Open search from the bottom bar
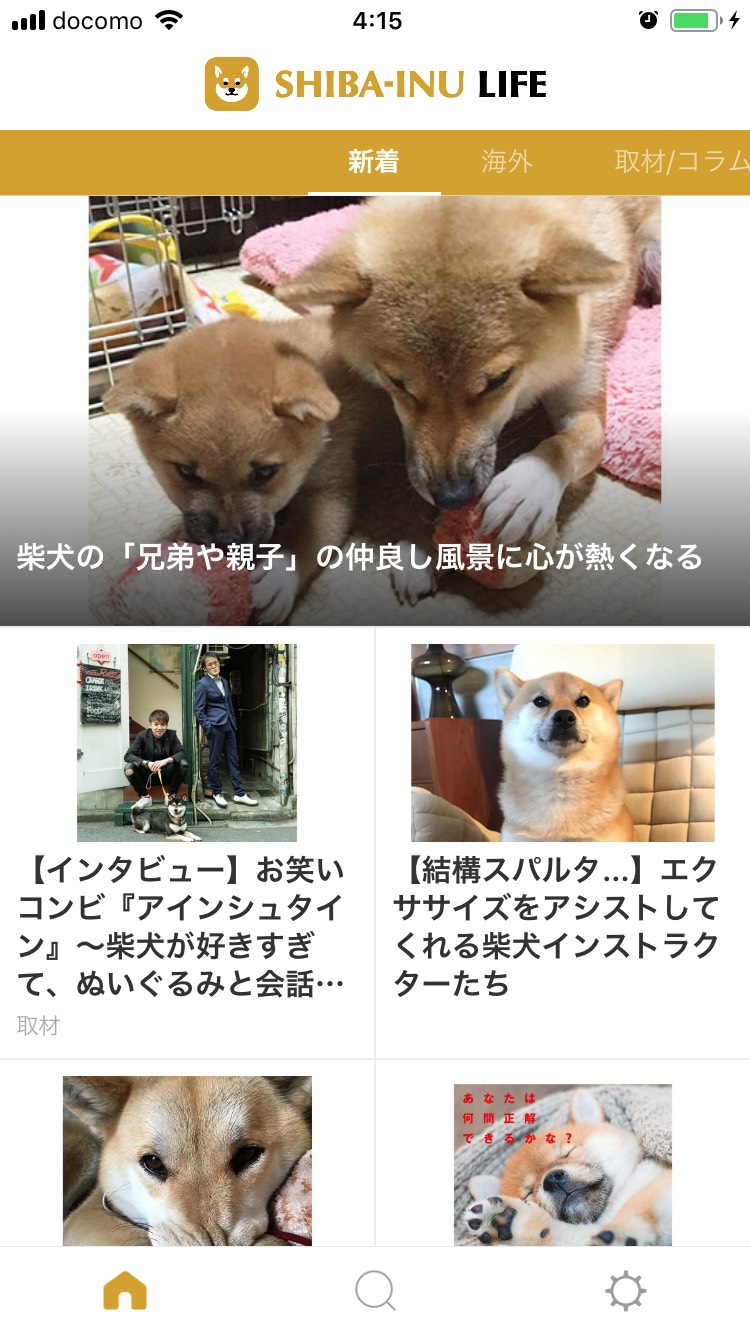Viewport: 750px width, 1334px height. click(x=375, y=1292)
